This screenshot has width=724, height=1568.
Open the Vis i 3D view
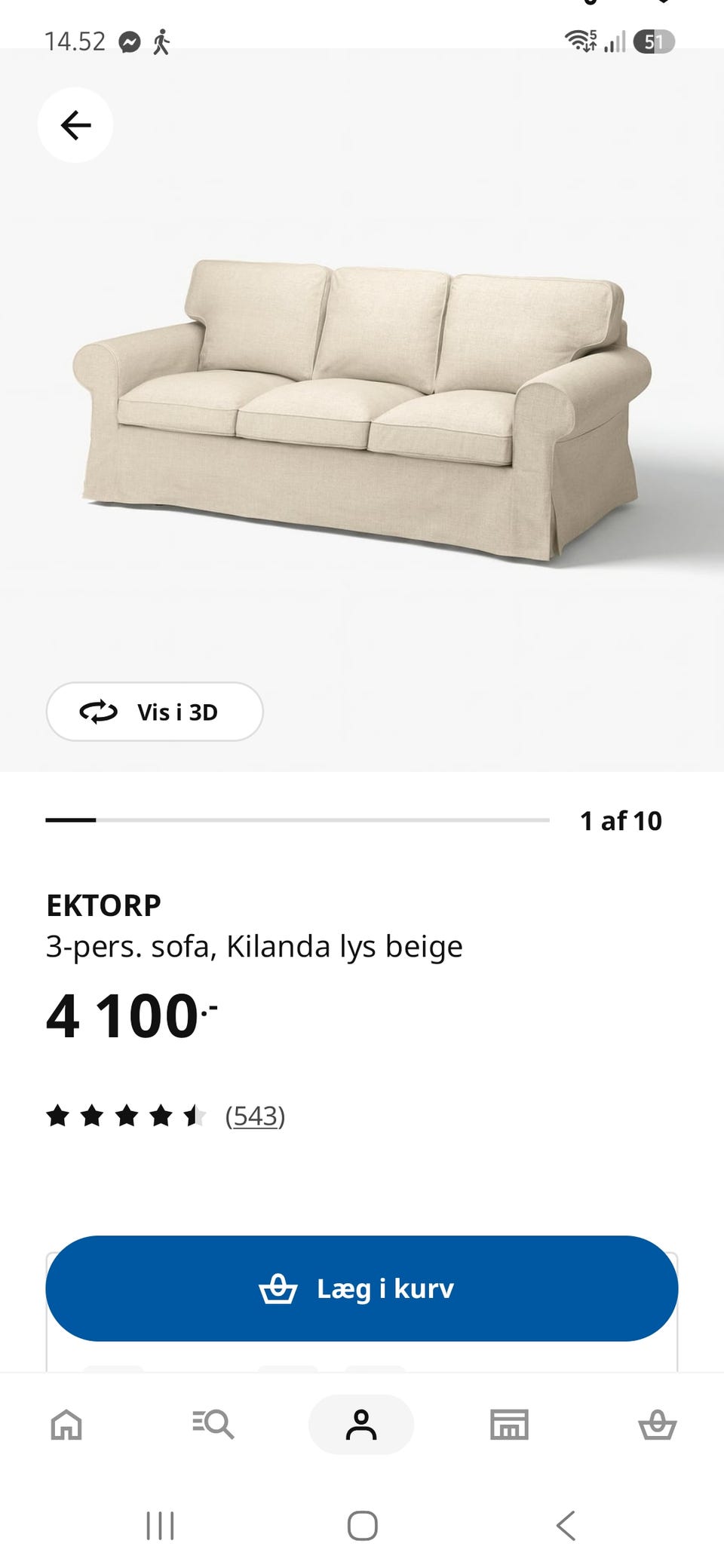point(155,712)
